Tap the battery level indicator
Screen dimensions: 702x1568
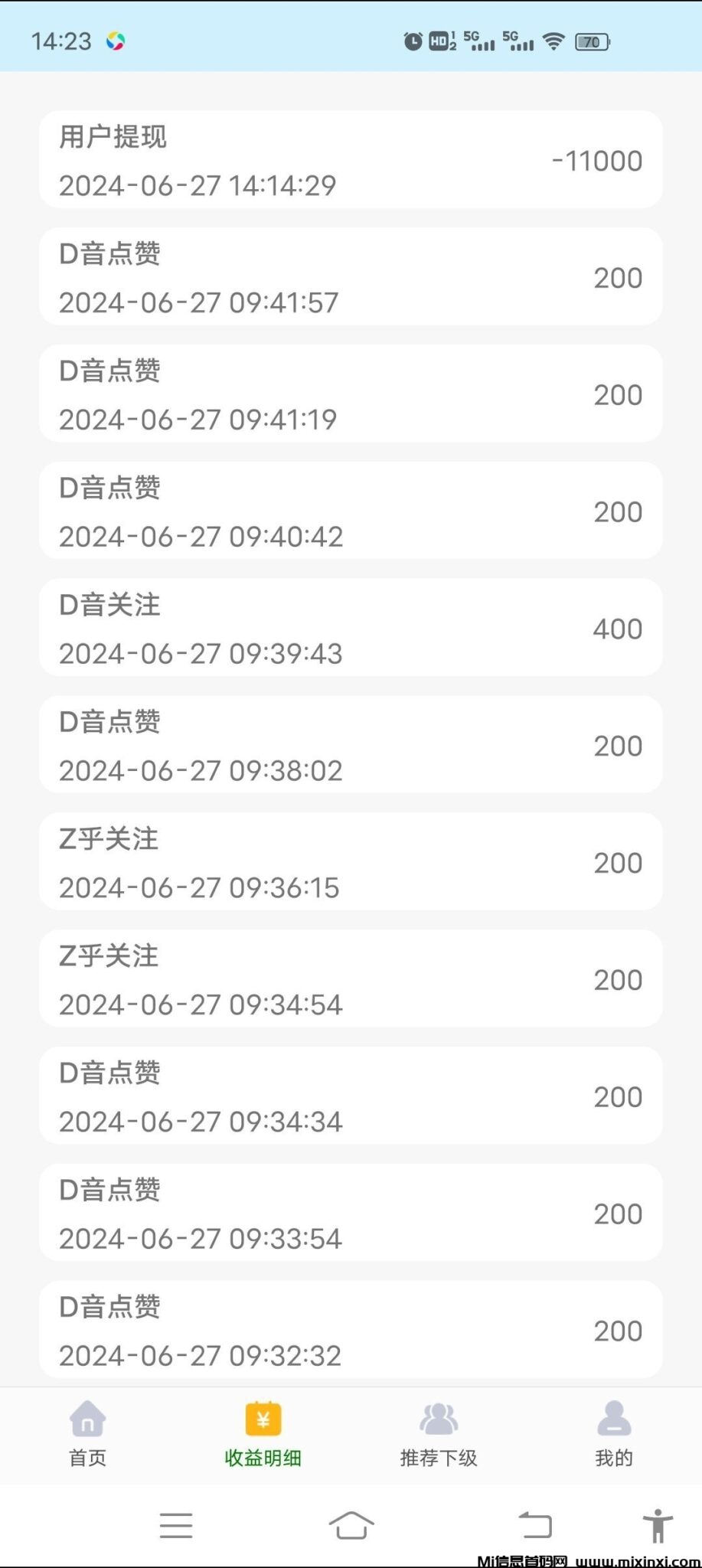(x=590, y=42)
